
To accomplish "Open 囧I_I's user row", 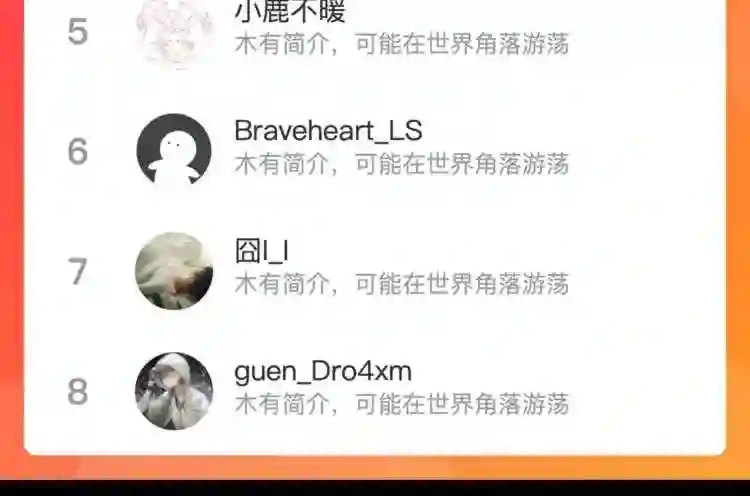I will point(375,270).
